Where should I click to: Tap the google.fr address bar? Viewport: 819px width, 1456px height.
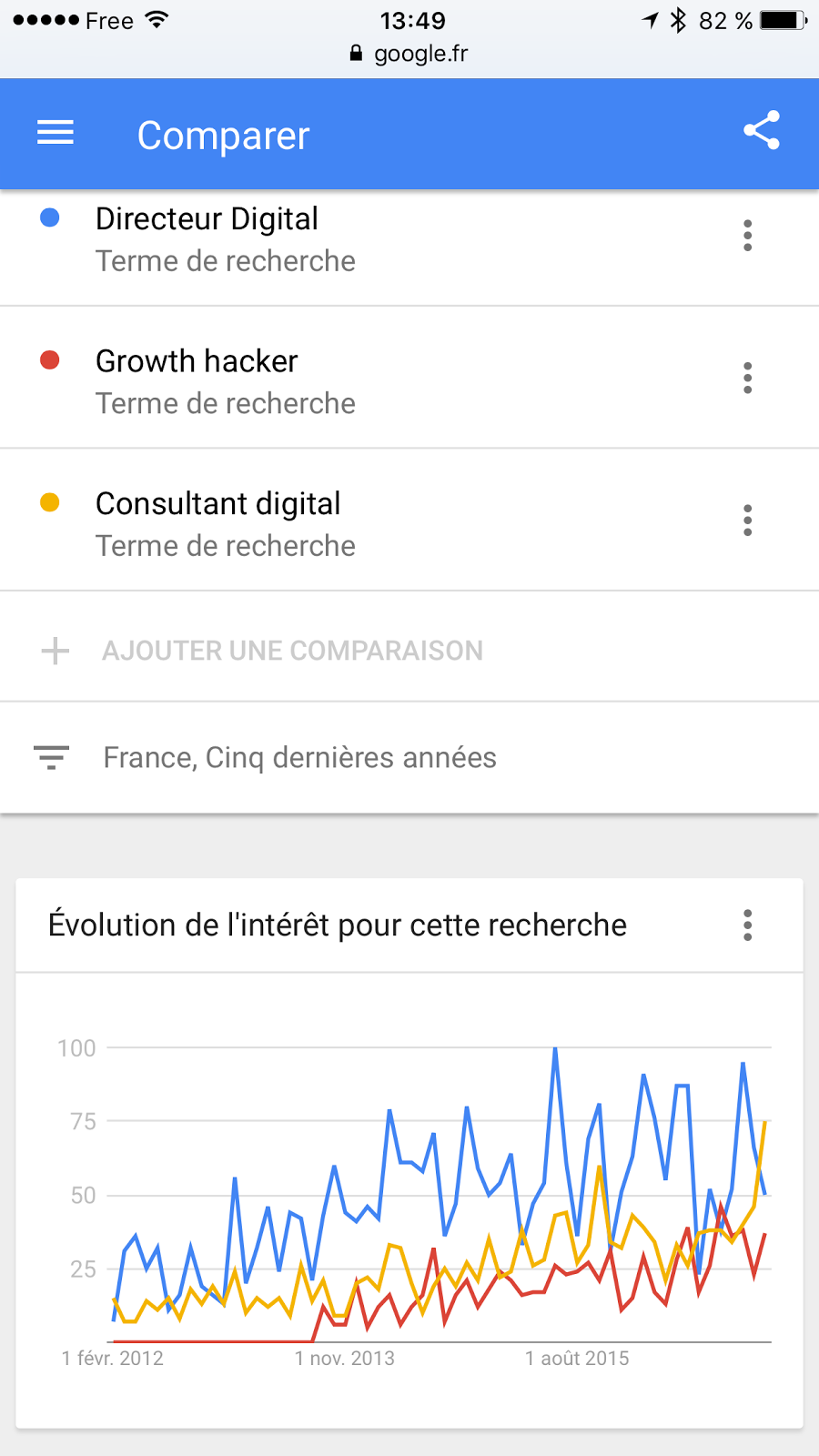(409, 53)
